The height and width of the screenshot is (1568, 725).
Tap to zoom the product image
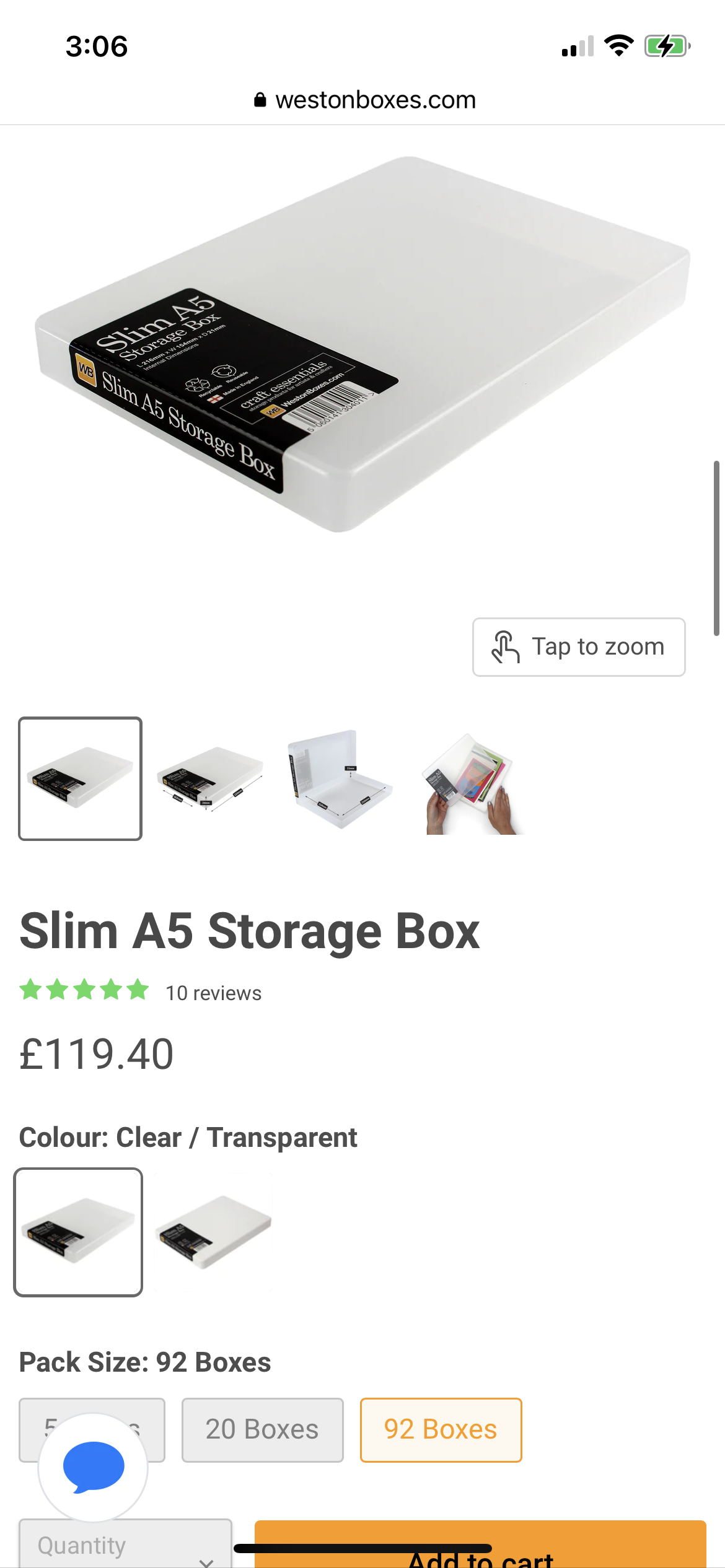(578, 647)
